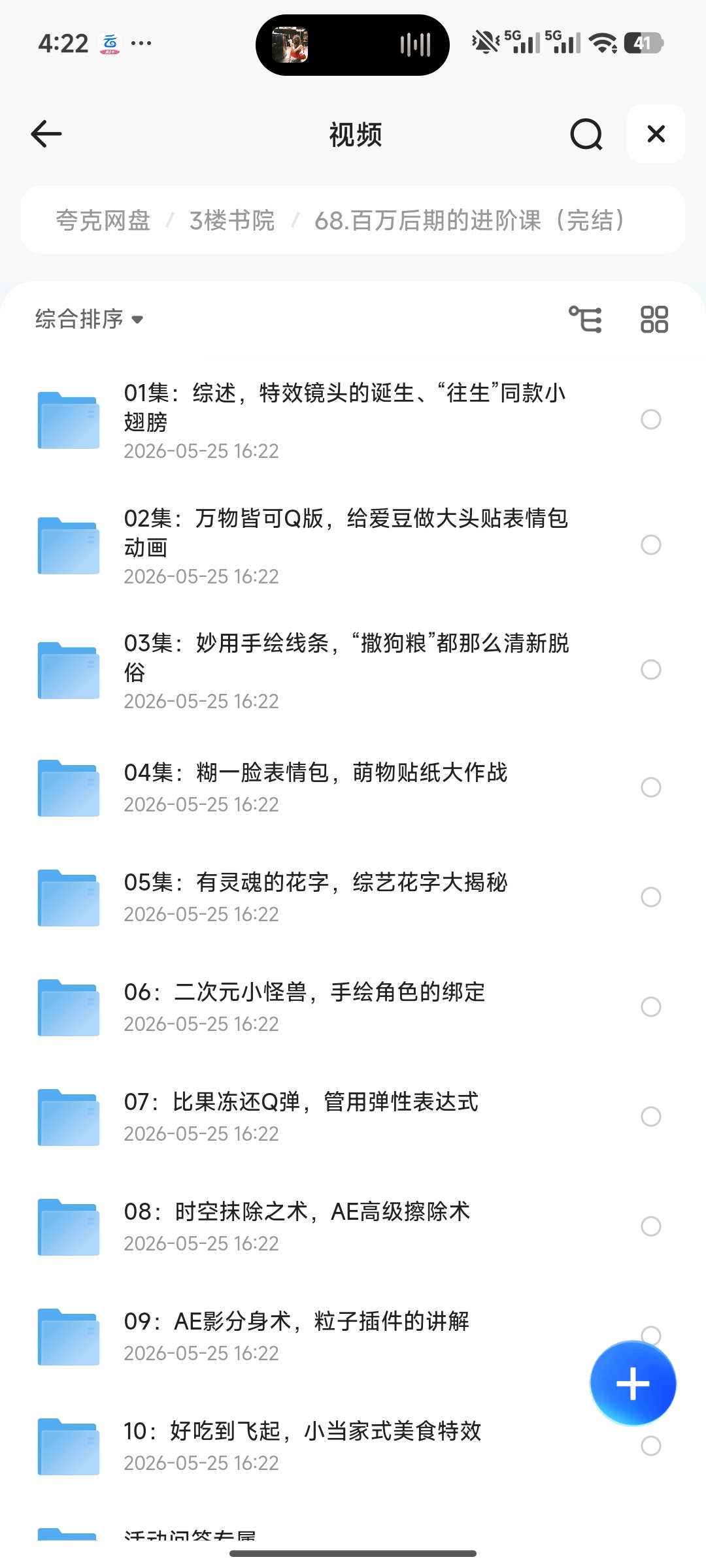Open folder 01集：综述，特效镜头的诞生
706x1568 pixels.
pos(353,419)
